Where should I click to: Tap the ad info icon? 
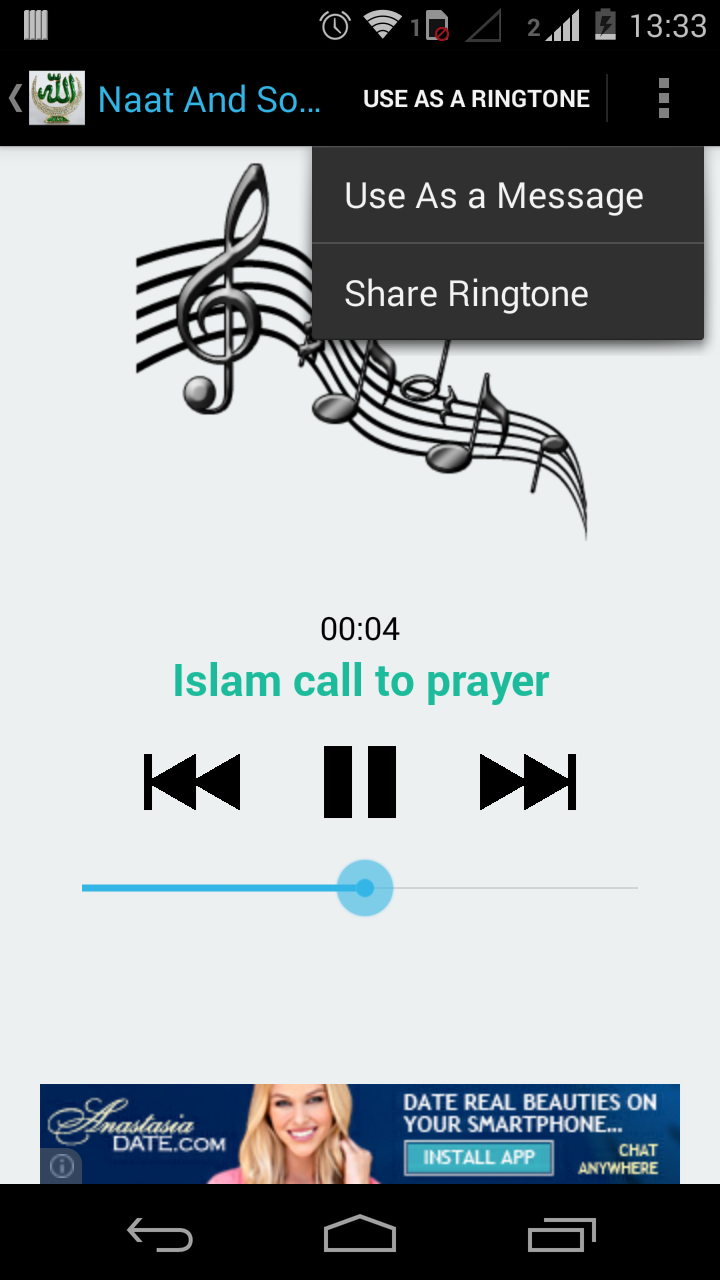61,1166
